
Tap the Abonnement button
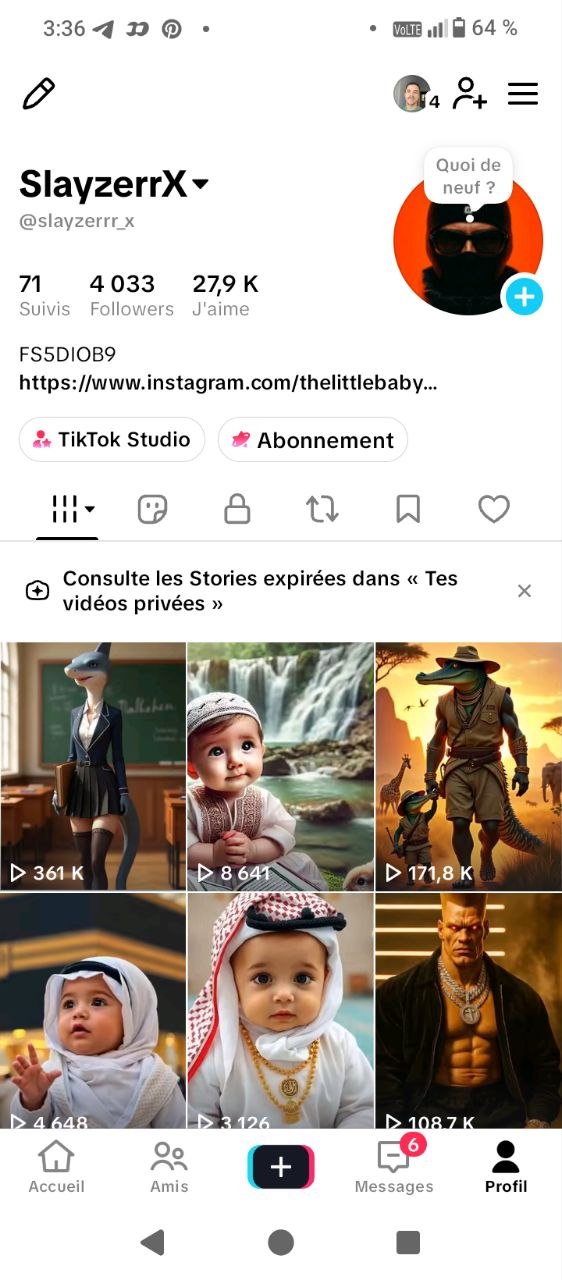coord(313,440)
